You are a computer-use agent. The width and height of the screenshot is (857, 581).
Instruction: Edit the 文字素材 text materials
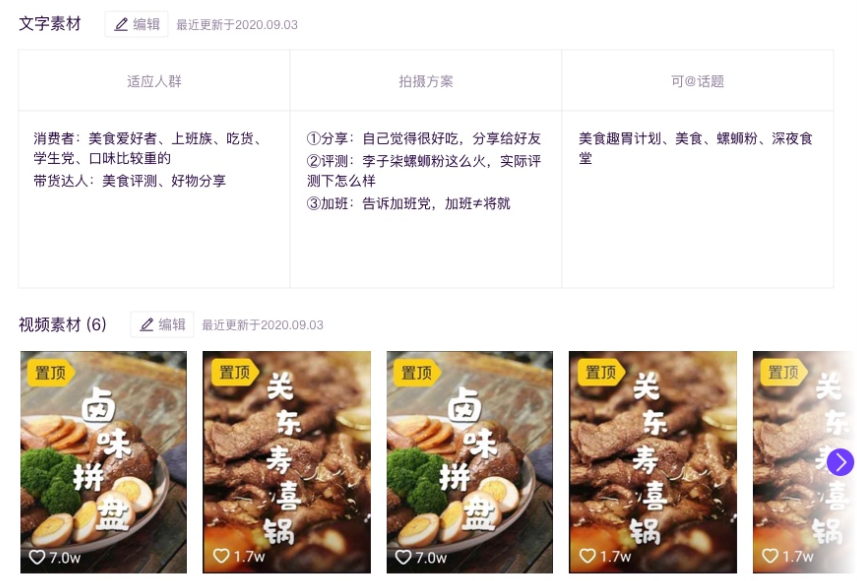(137, 24)
